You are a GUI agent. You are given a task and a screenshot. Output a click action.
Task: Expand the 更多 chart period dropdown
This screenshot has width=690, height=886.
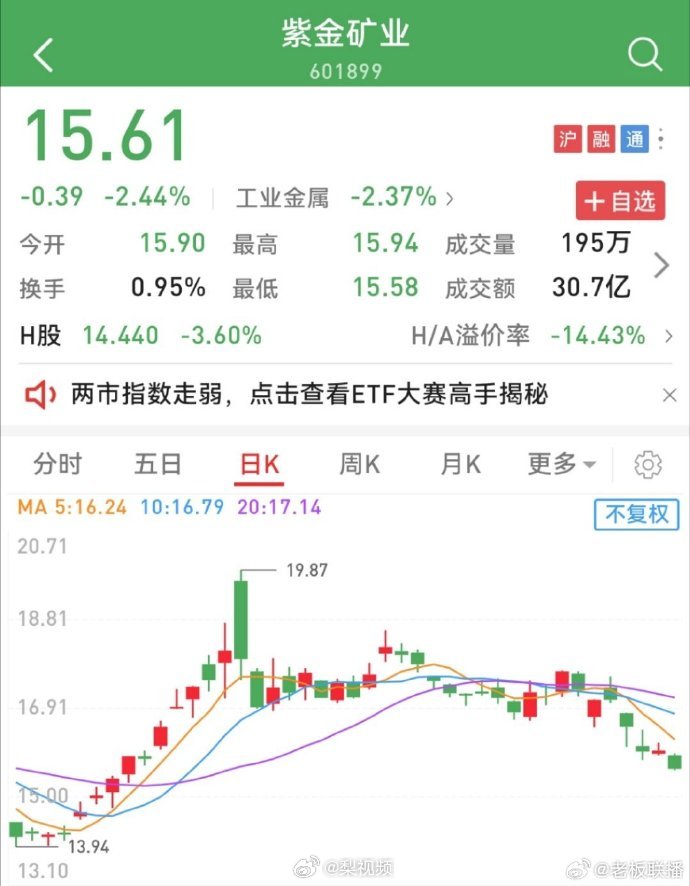561,464
